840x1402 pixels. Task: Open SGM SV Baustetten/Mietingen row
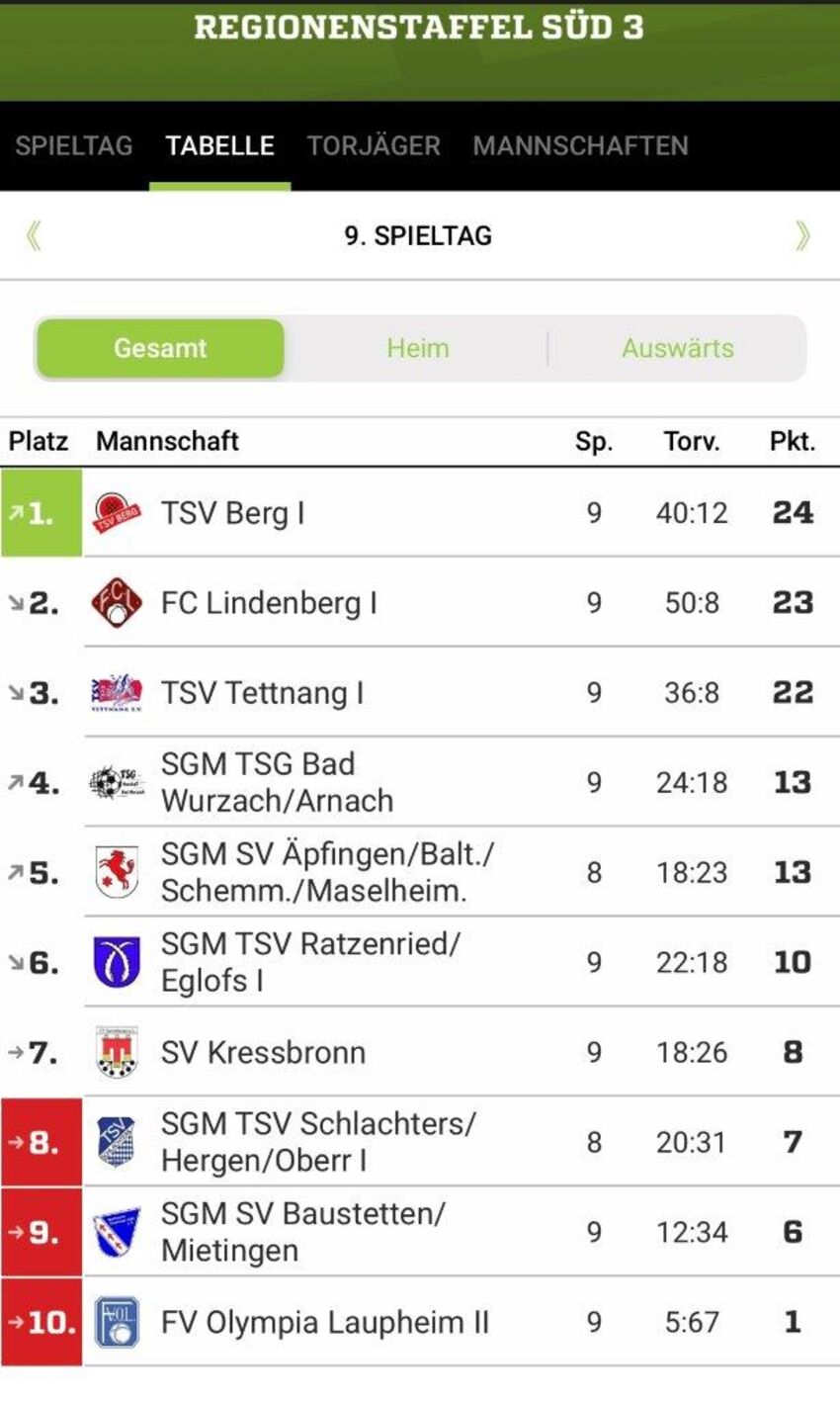coord(302,1232)
